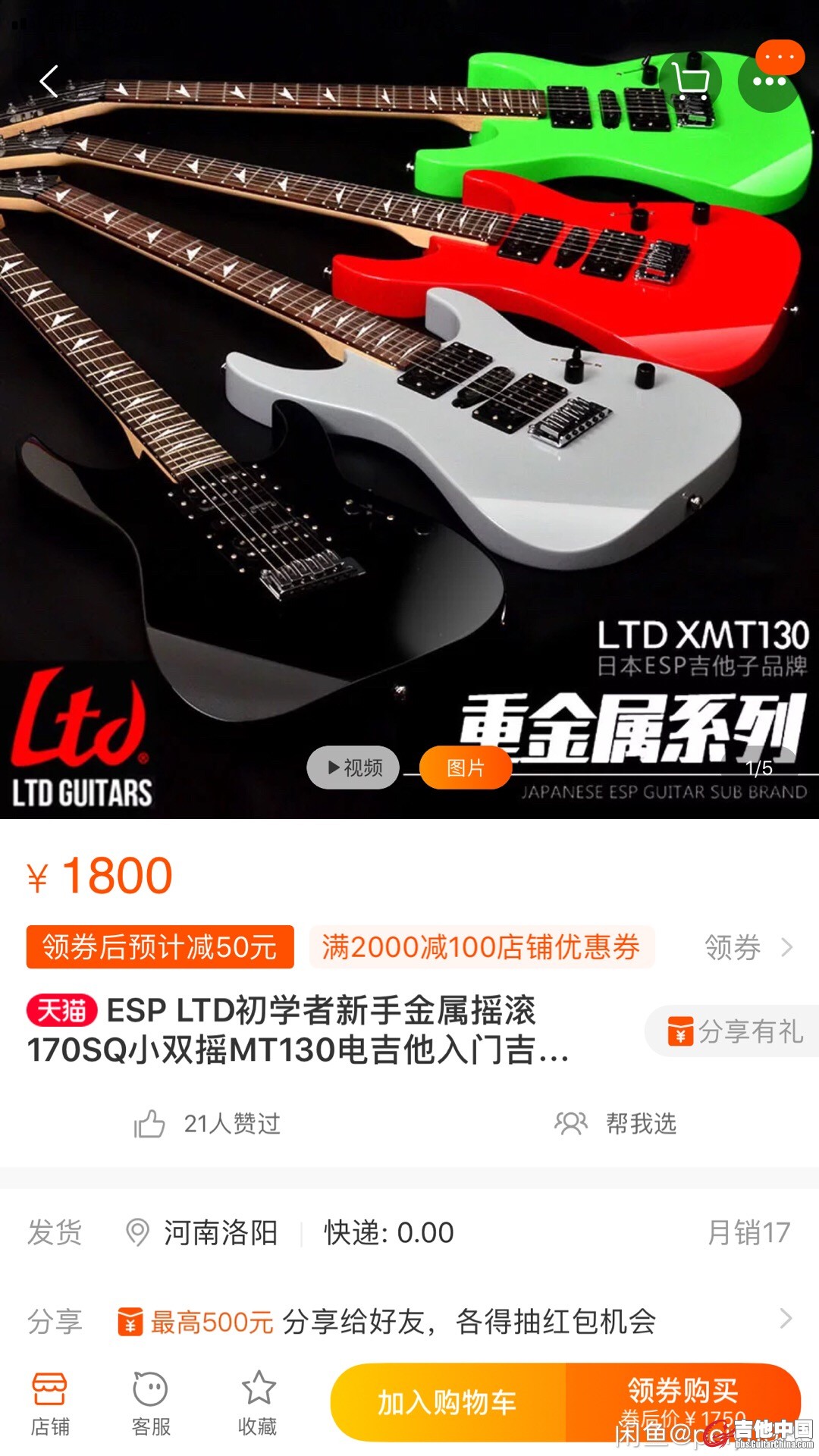Buy with coupon via 领券购买

[682, 1401]
